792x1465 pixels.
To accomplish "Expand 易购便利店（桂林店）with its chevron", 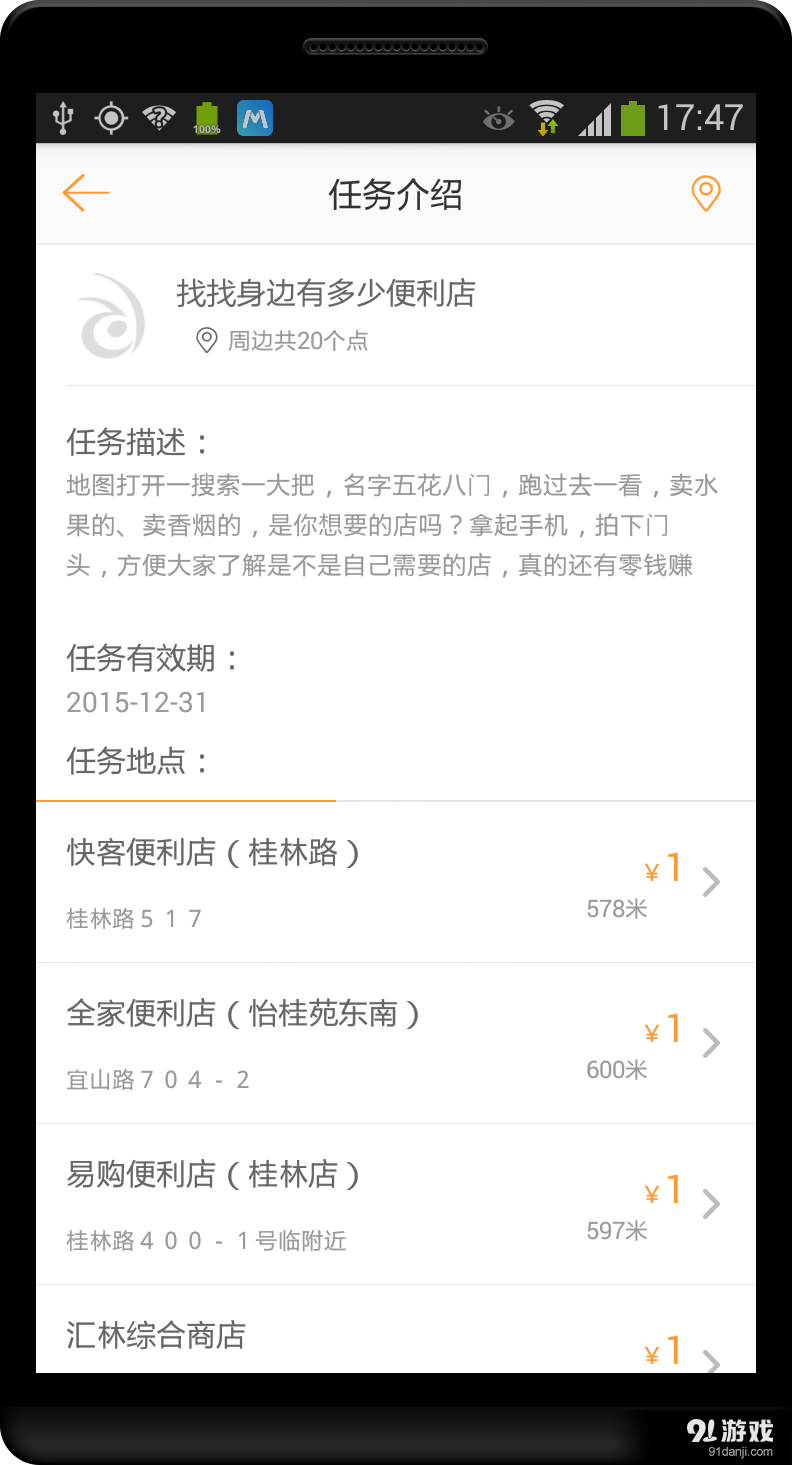I will tap(712, 1203).
